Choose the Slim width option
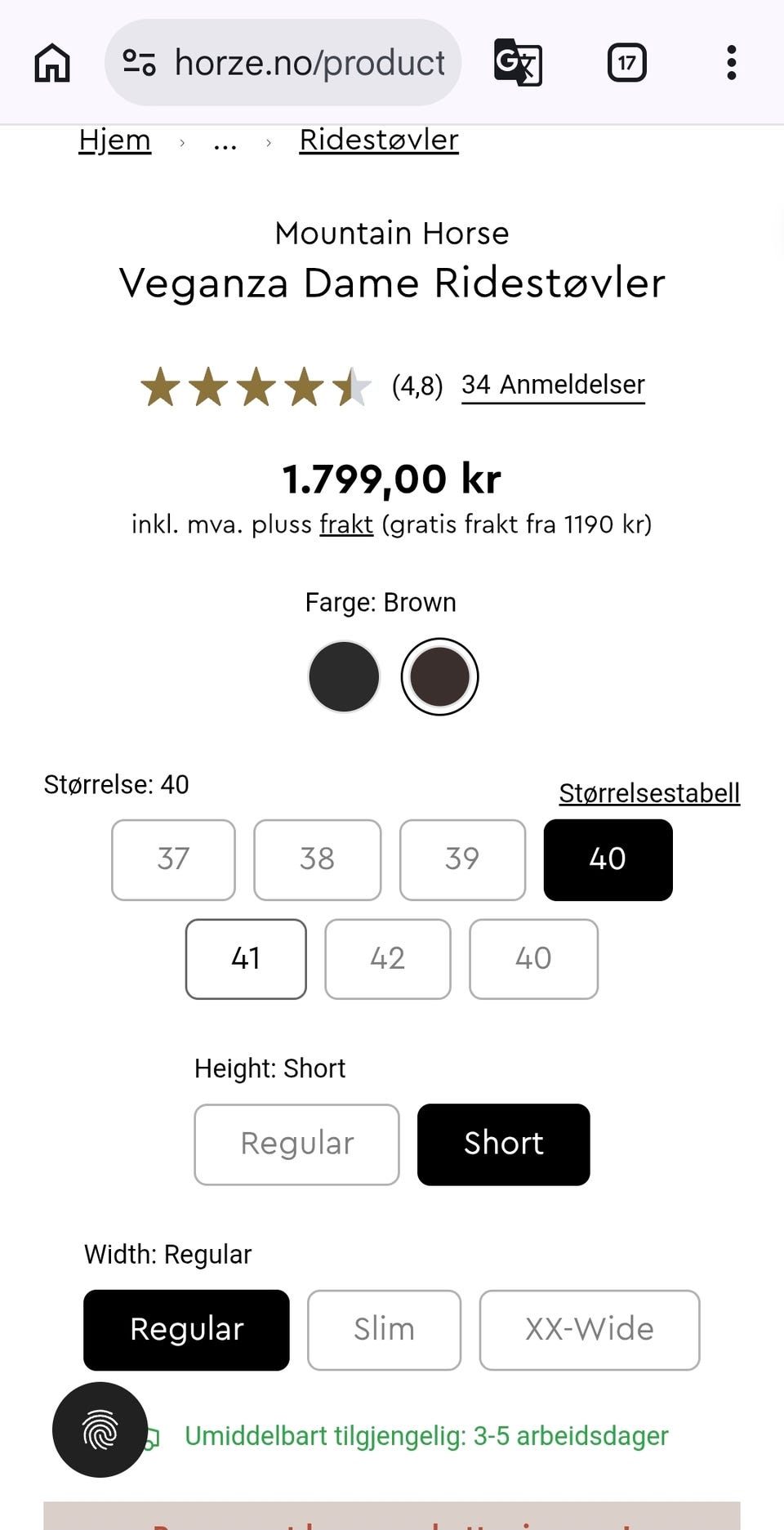Screen dimensions: 784x1530 coord(384,1330)
